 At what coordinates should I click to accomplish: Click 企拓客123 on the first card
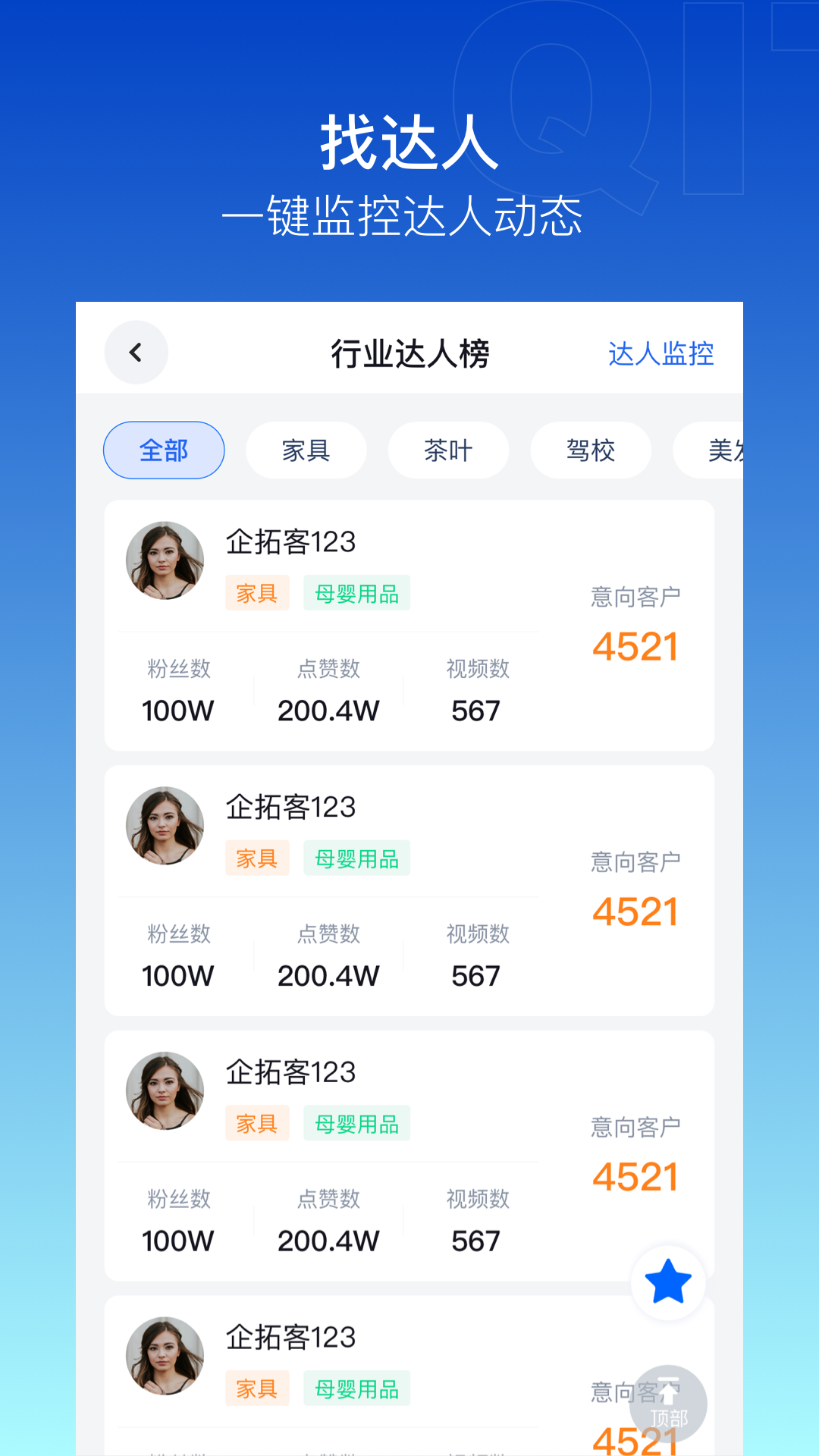point(292,543)
